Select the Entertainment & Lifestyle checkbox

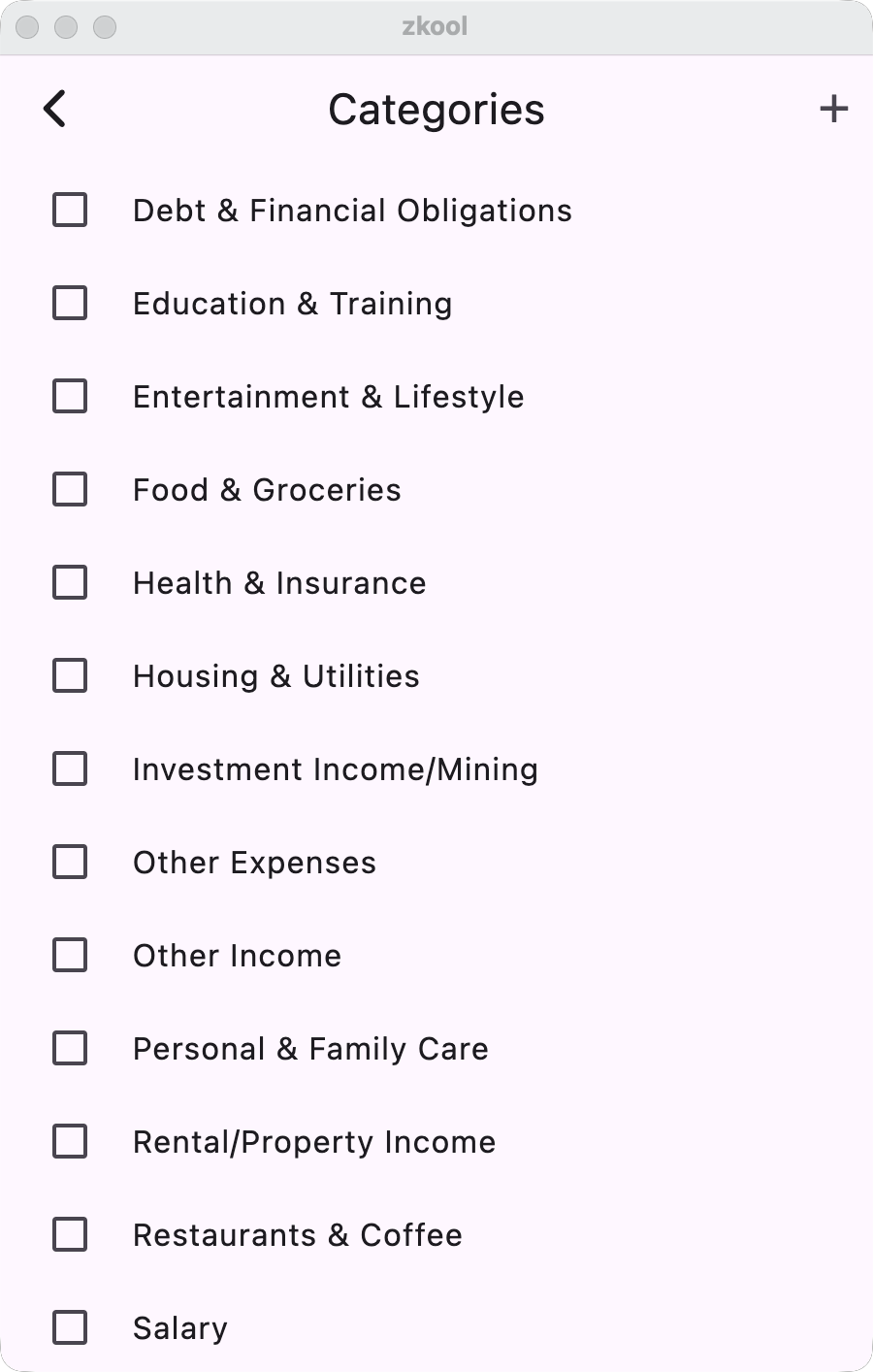(69, 396)
